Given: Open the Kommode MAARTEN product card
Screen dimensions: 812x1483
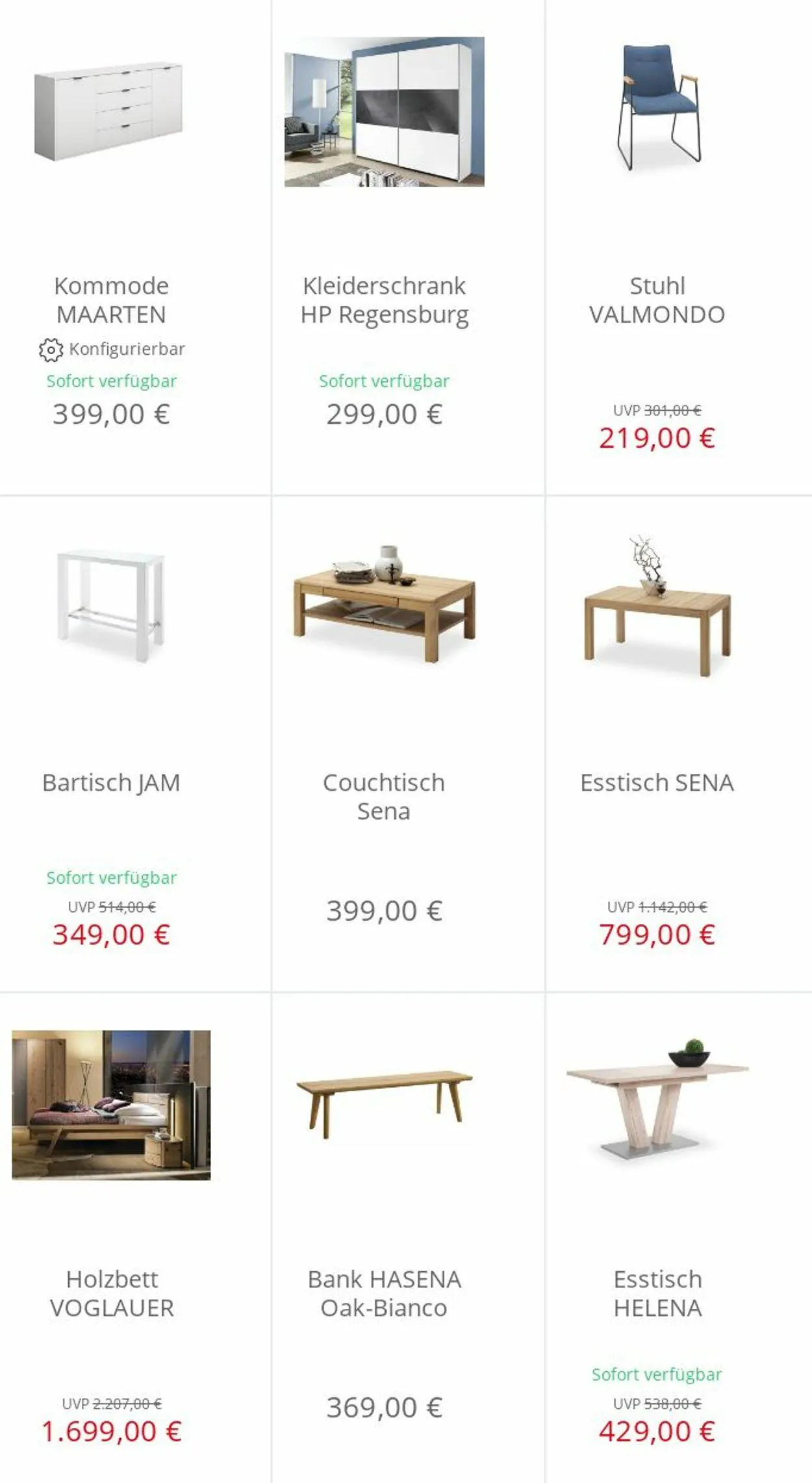Looking at the screenshot, I should point(111,247).
